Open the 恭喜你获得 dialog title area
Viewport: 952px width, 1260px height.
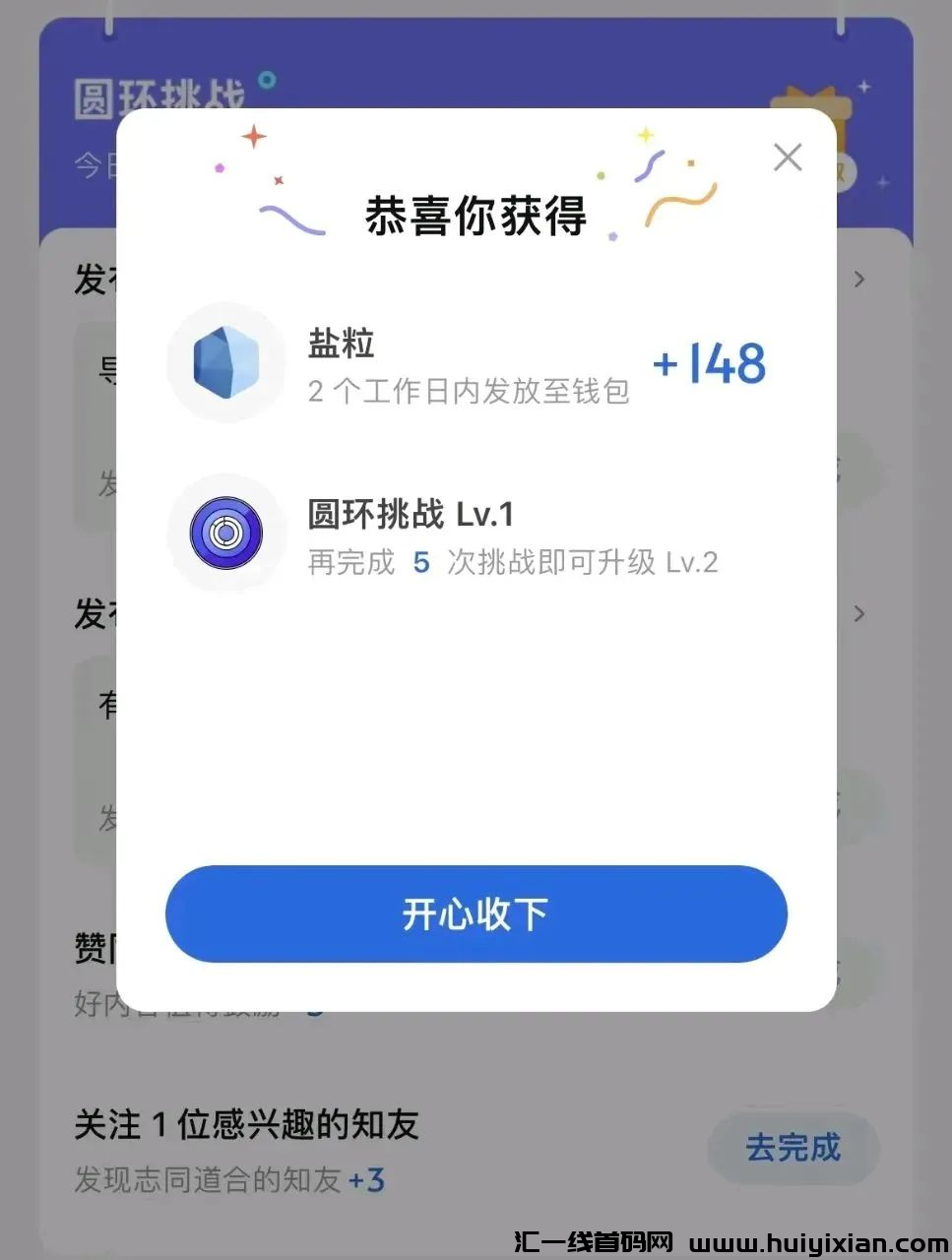(476, 215)
